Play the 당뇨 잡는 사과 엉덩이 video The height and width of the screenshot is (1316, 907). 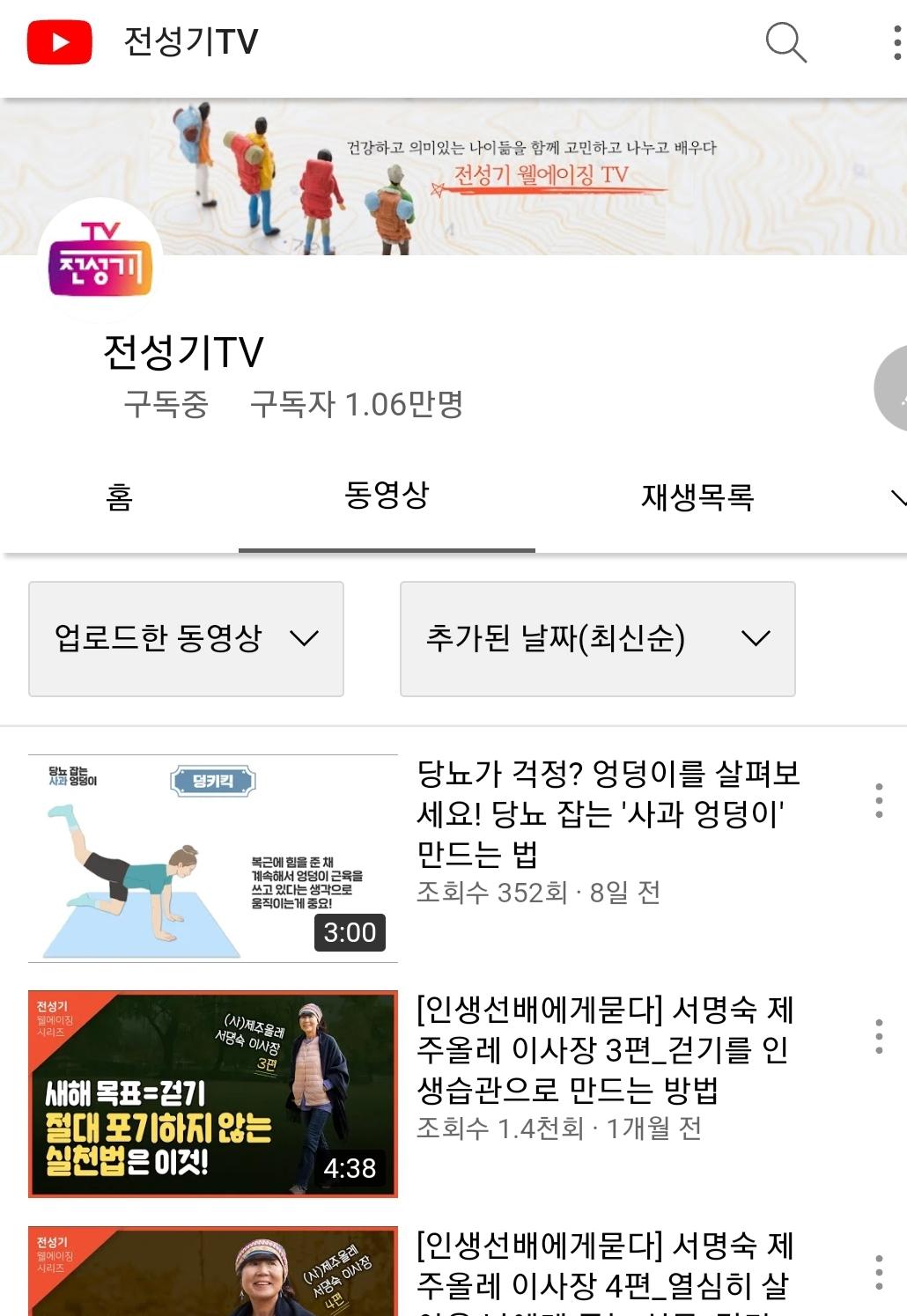[213, 858]
